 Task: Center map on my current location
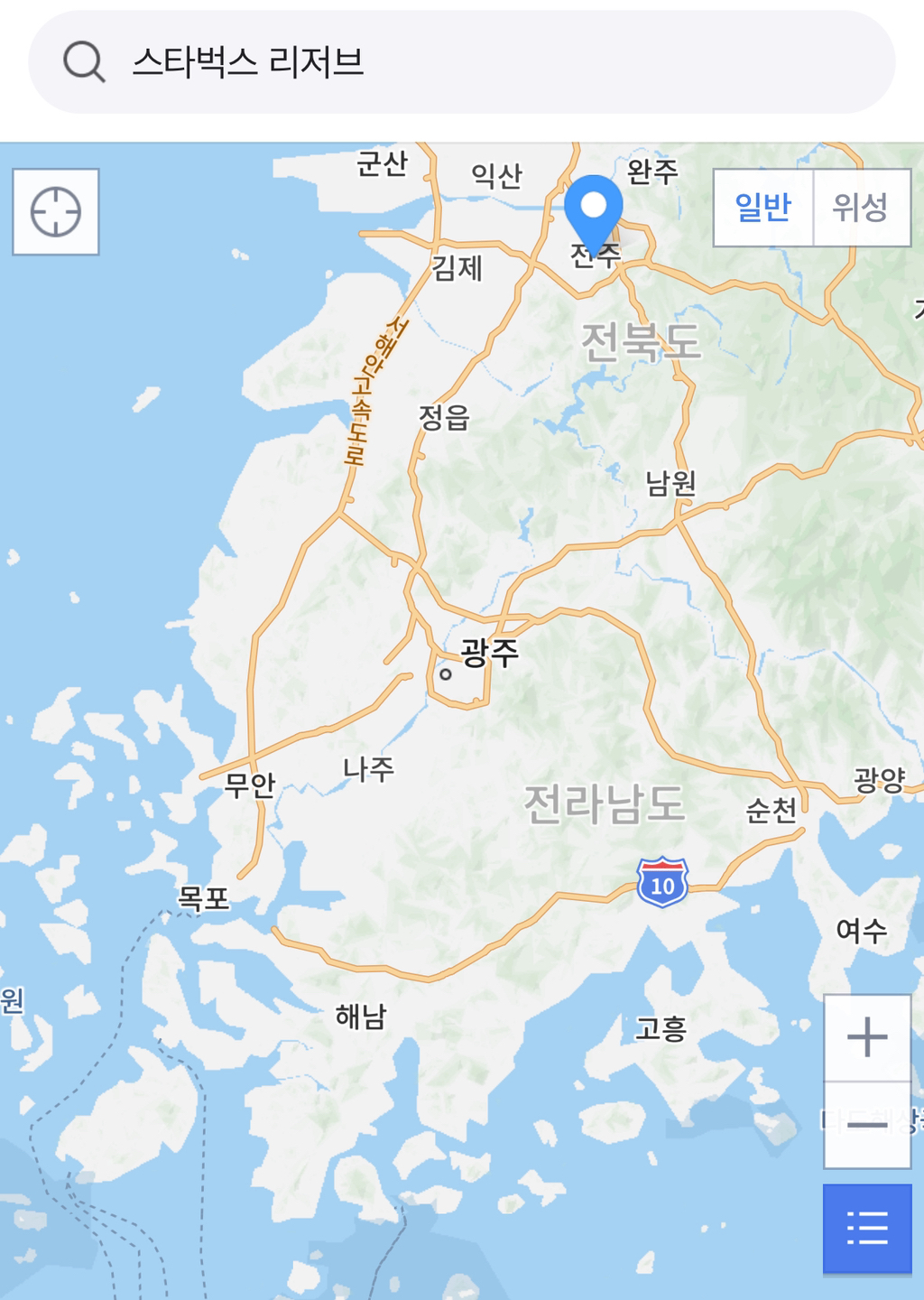click(56, 212)
